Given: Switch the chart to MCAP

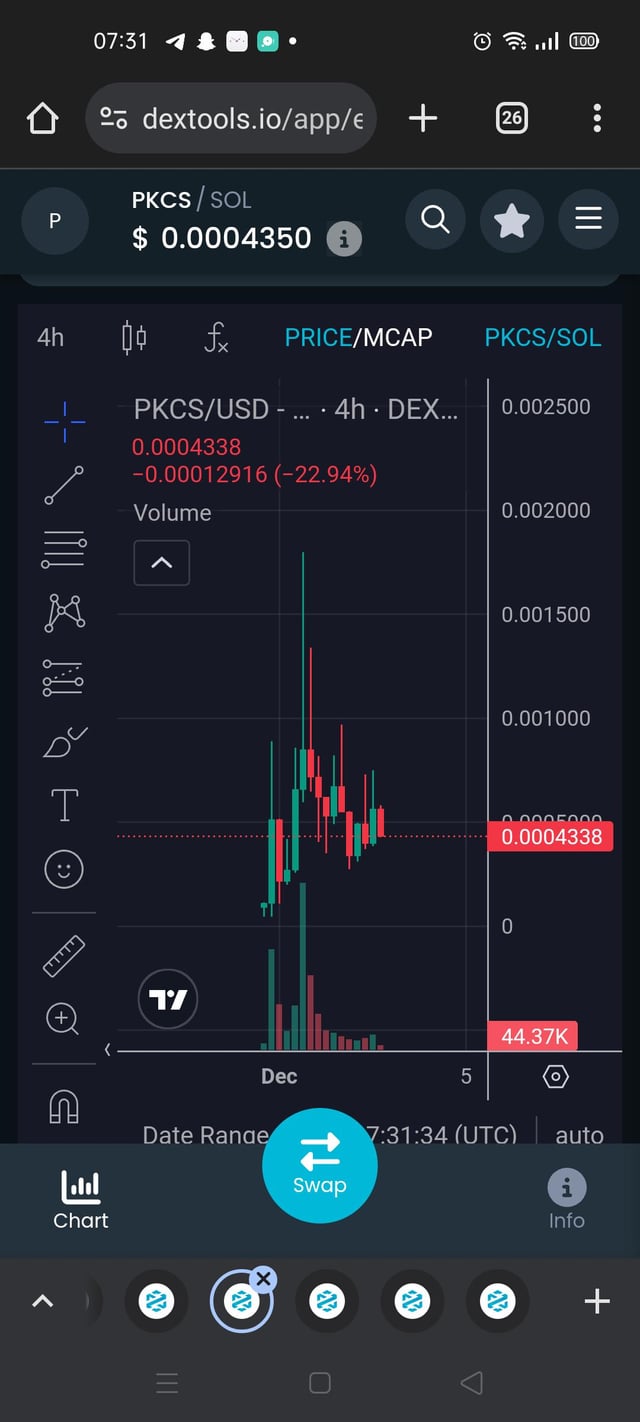Looking at the screenshot, I should click(x=398, y=337).
